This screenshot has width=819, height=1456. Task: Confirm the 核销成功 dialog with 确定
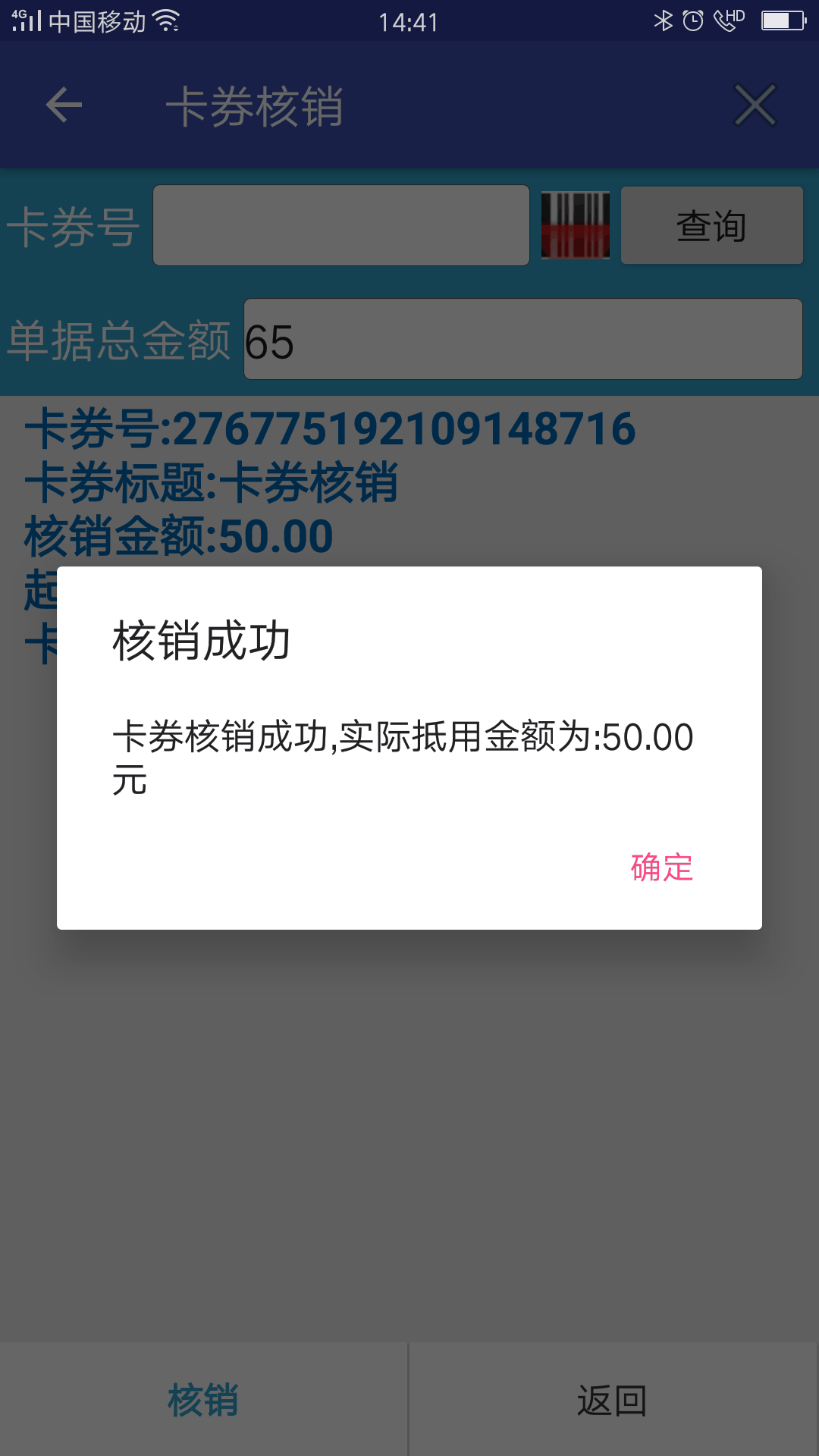[662, 867]
